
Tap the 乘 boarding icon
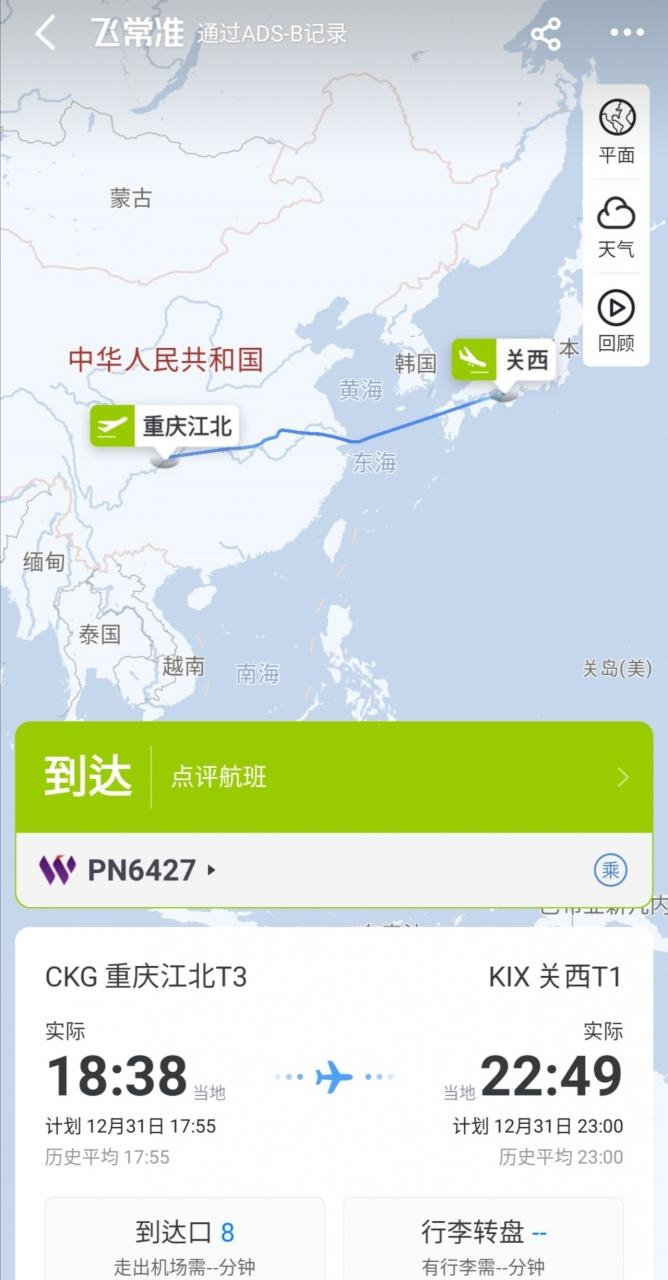pos(609,869)
